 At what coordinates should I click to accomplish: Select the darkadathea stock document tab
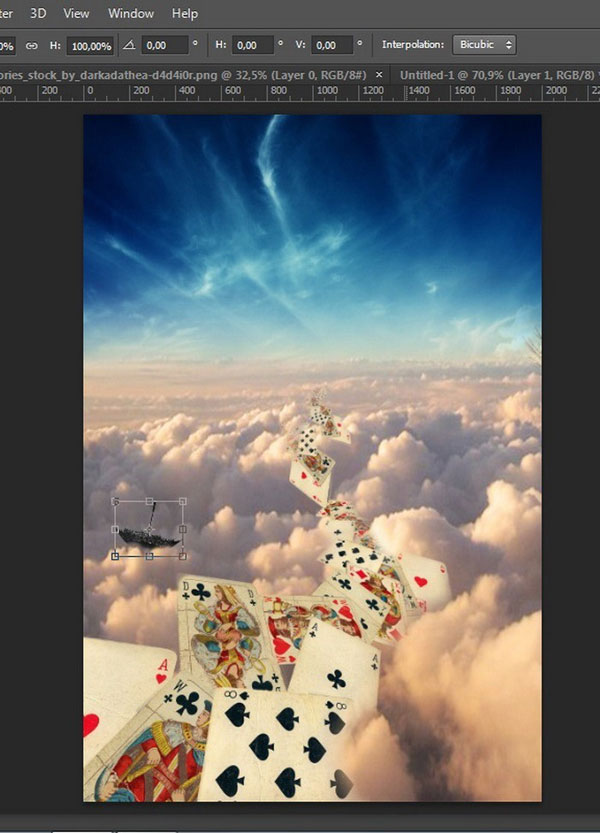(180, 75)
